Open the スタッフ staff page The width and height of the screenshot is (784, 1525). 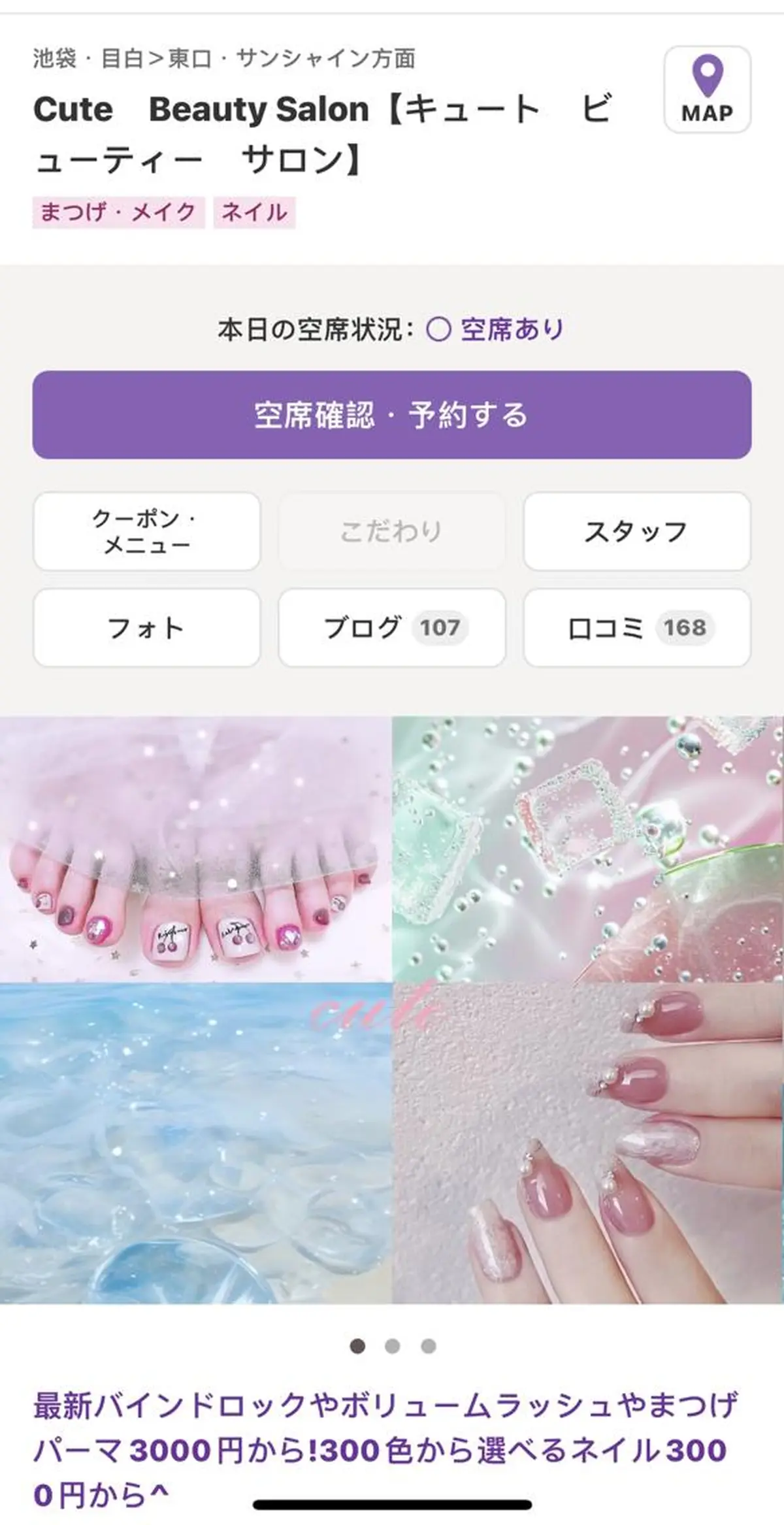click(x=637, y=531)
